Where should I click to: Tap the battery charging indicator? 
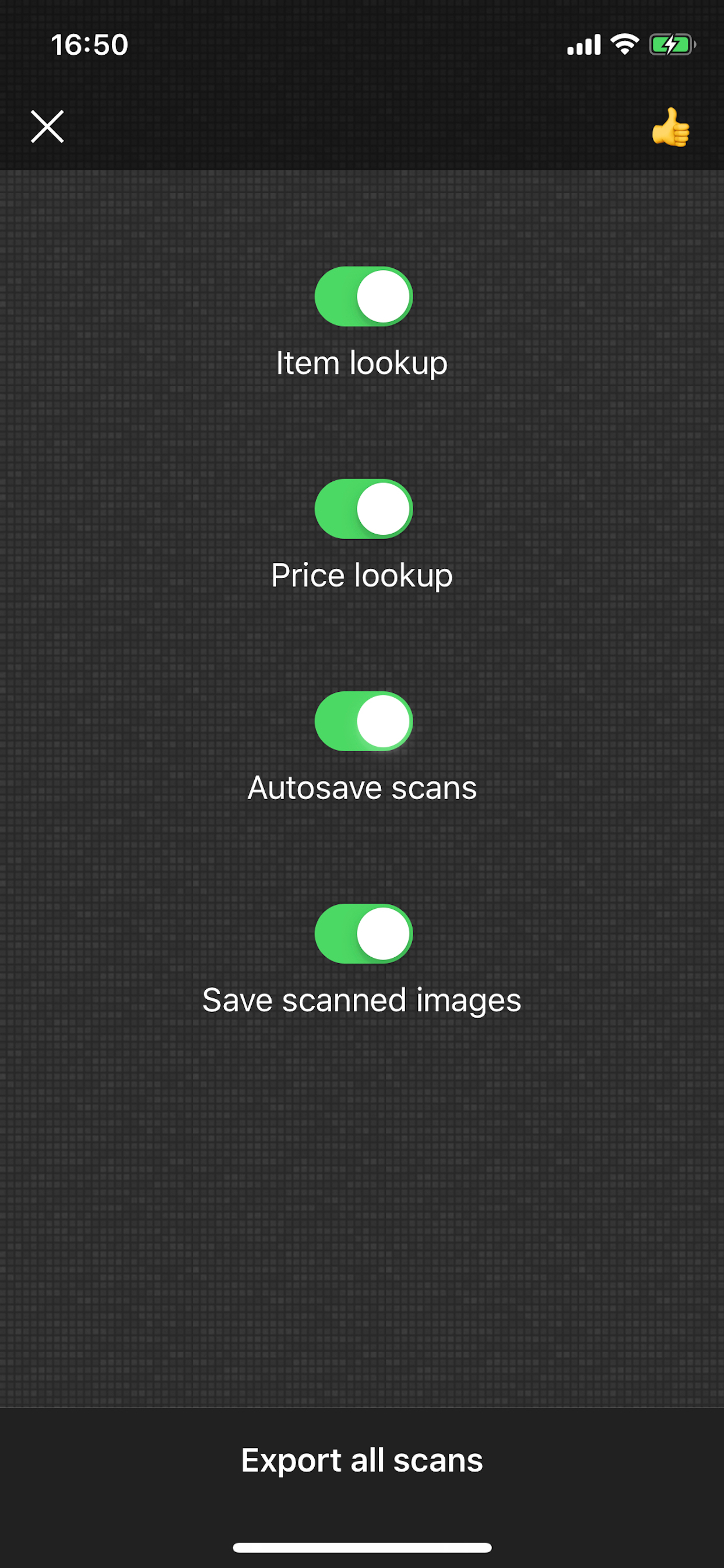tap(670, 43)
